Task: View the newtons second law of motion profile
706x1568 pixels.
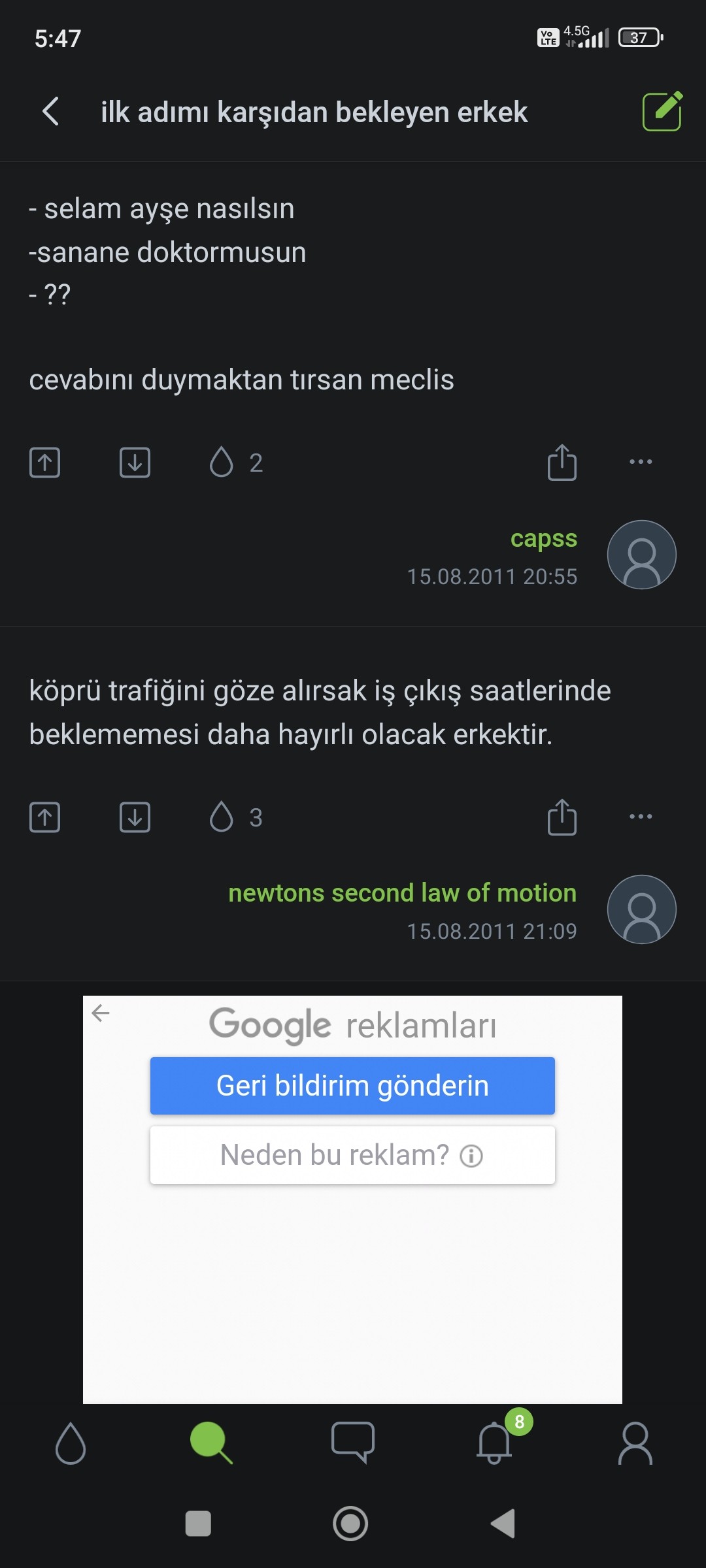Action: click(x=402, y=893)
